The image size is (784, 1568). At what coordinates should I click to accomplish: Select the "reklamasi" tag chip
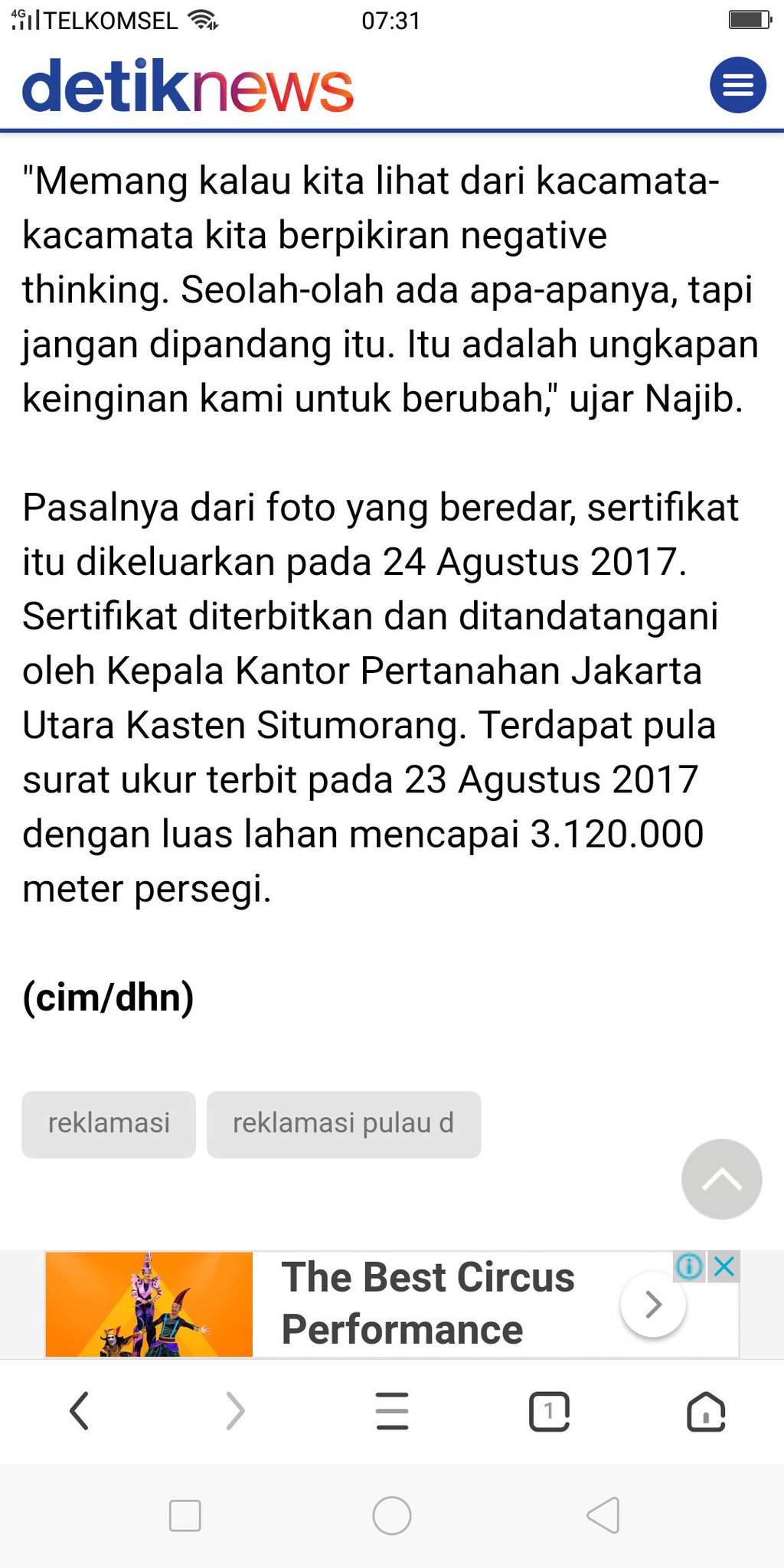click(x=109, y=1124)
